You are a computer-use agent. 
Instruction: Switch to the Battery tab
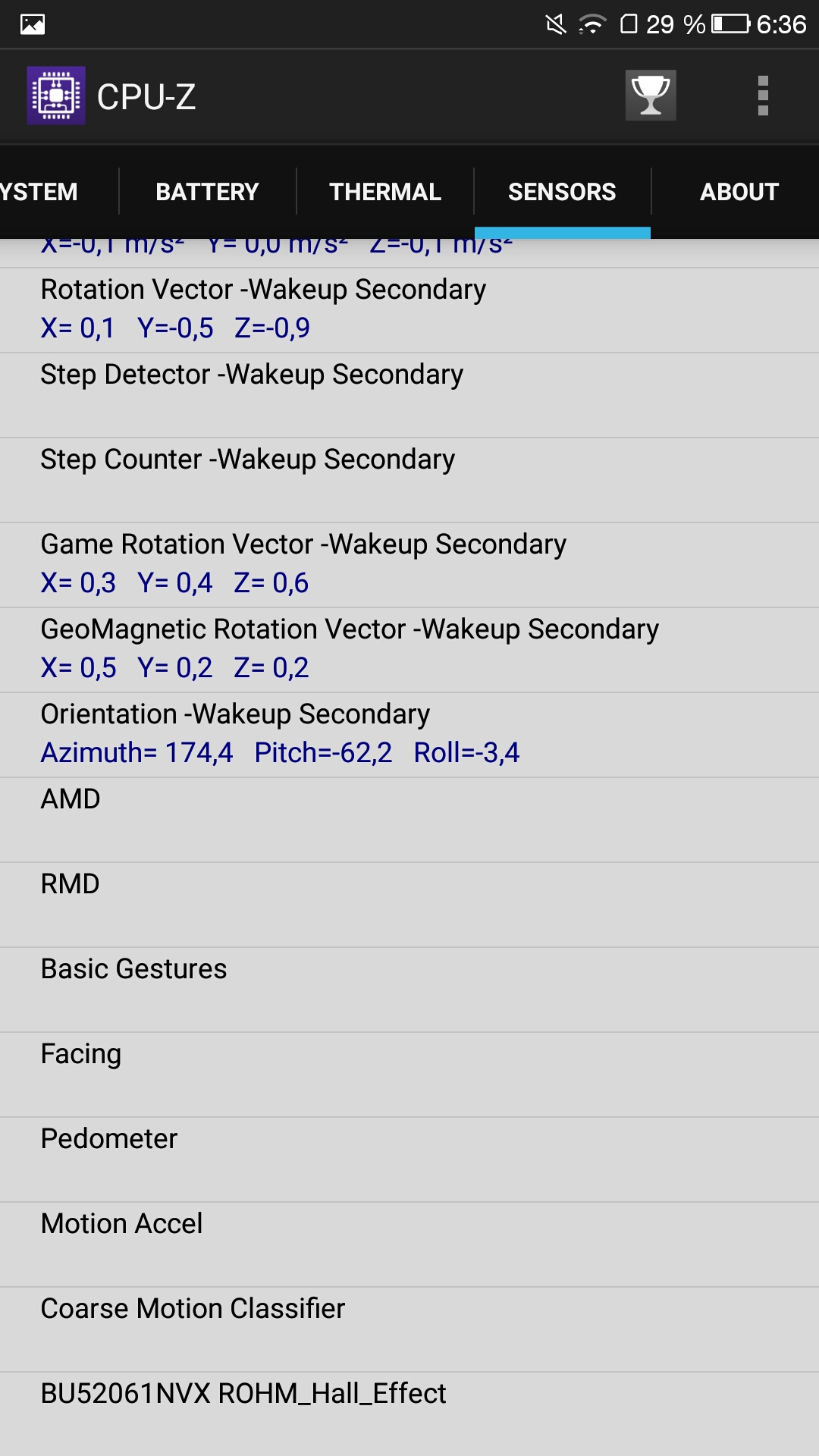click(207, 192)
